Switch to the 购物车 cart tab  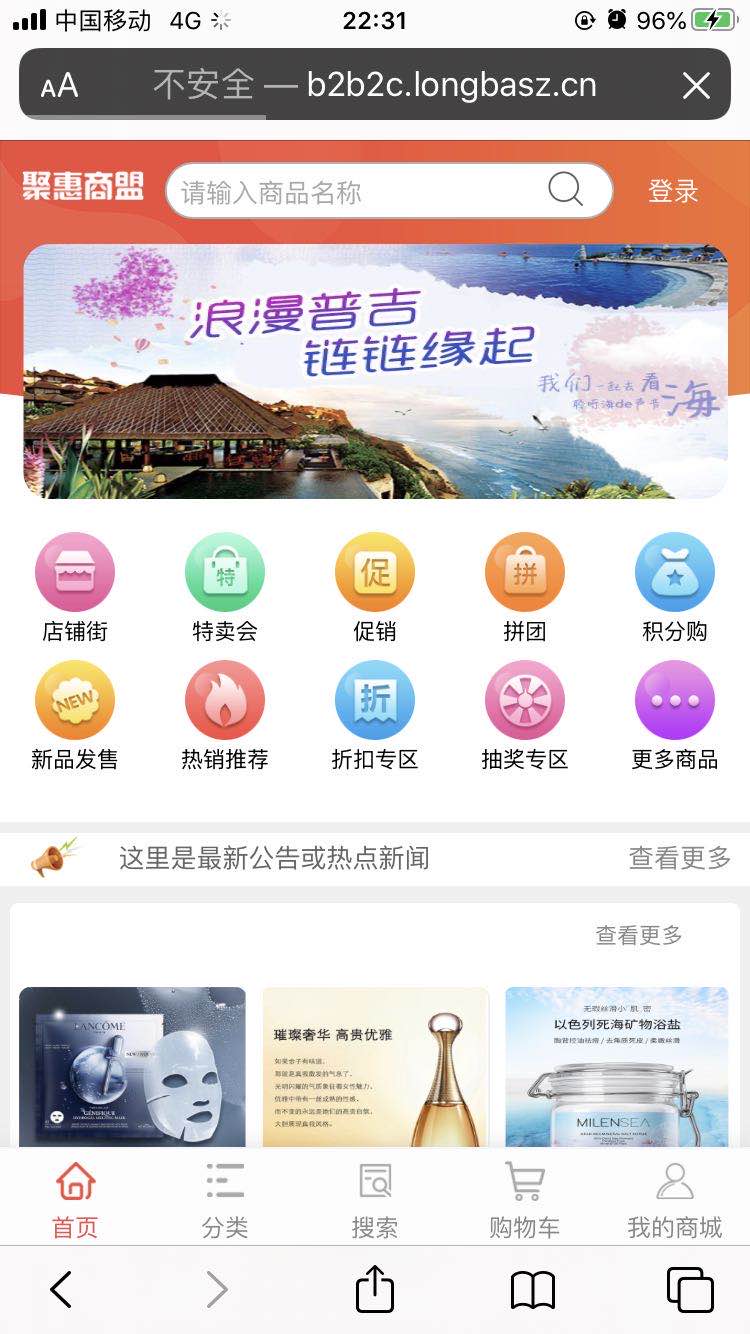click(x=525, y=1200)
